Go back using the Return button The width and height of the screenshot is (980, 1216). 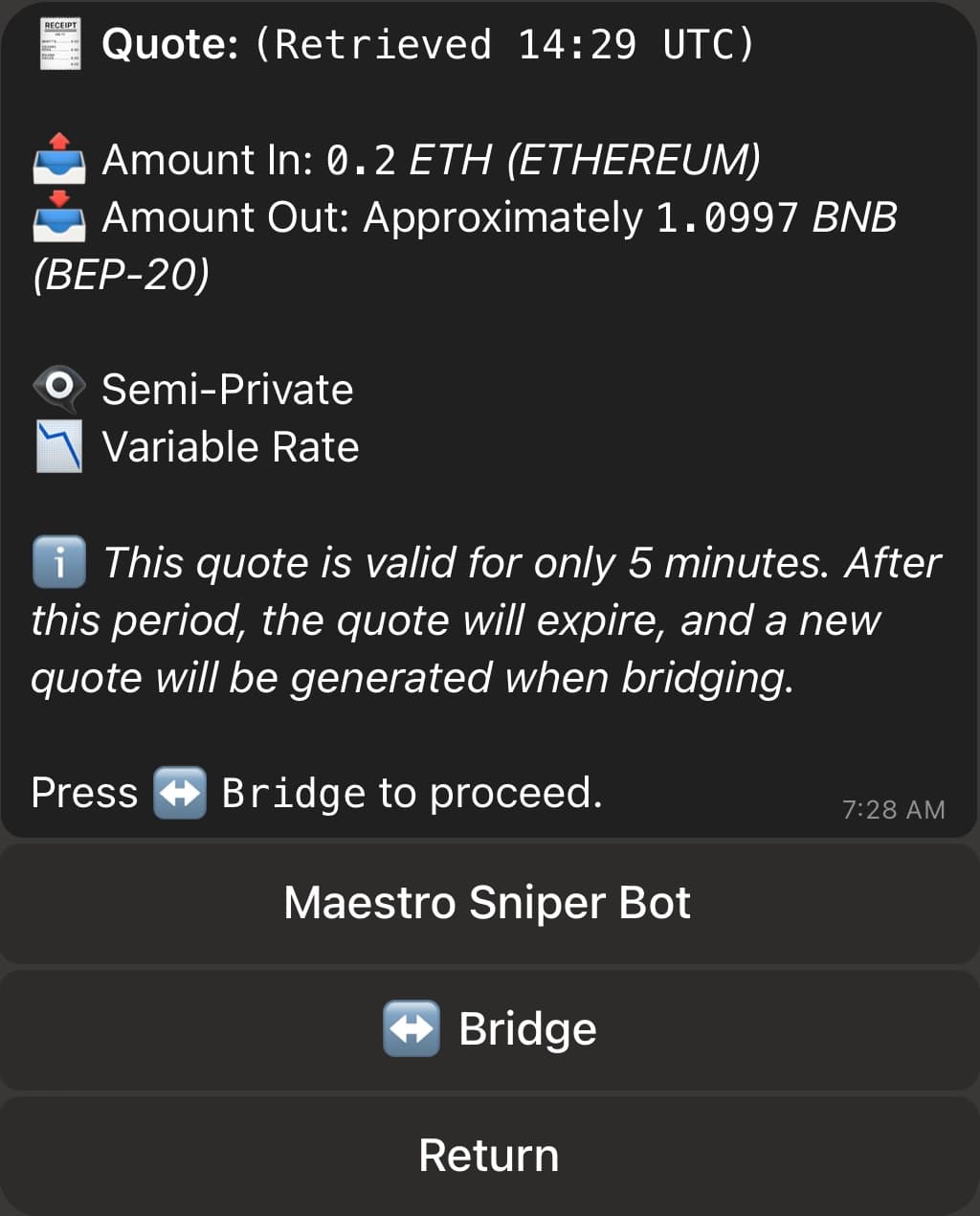click(x=488, y=1155)
